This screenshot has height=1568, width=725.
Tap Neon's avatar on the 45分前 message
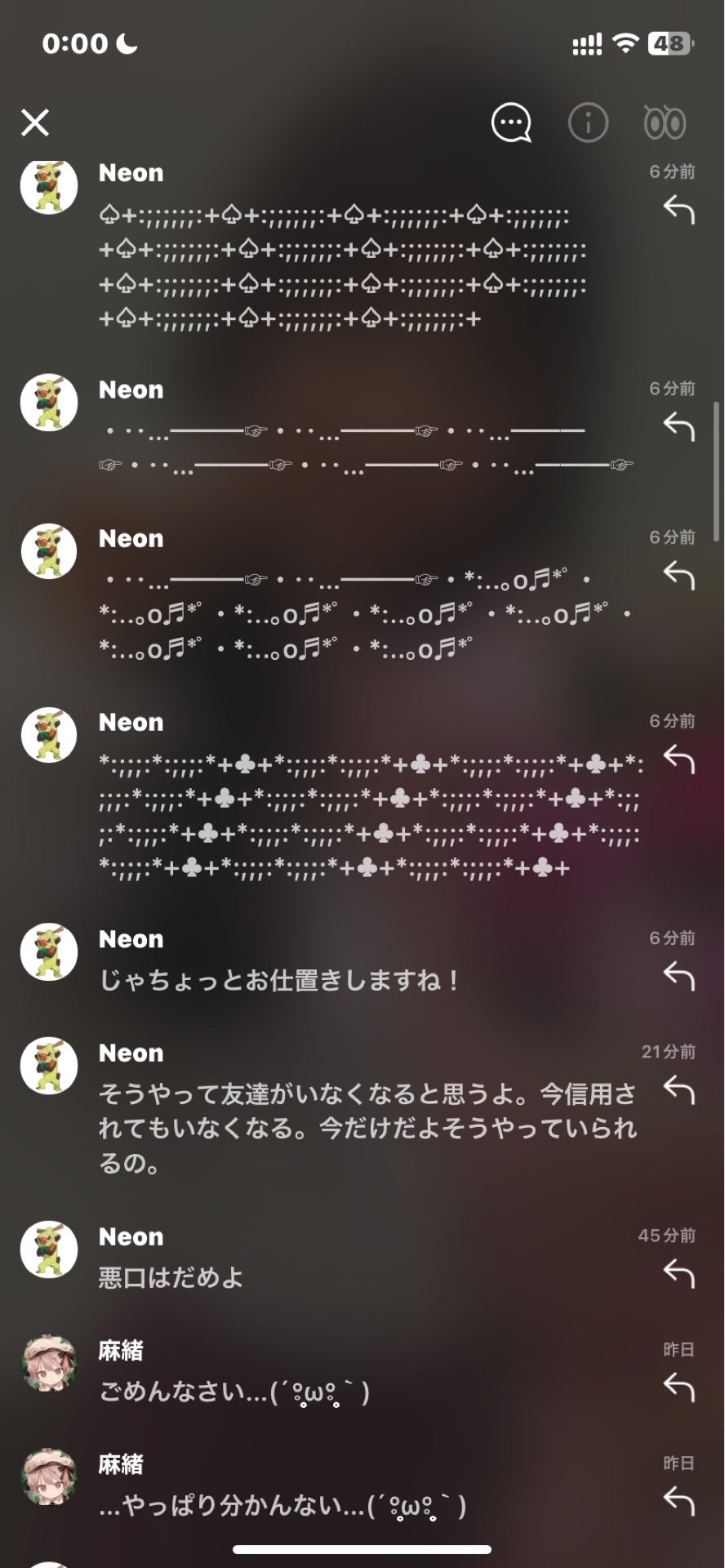pyautogui.click(x=47, y=1252)
